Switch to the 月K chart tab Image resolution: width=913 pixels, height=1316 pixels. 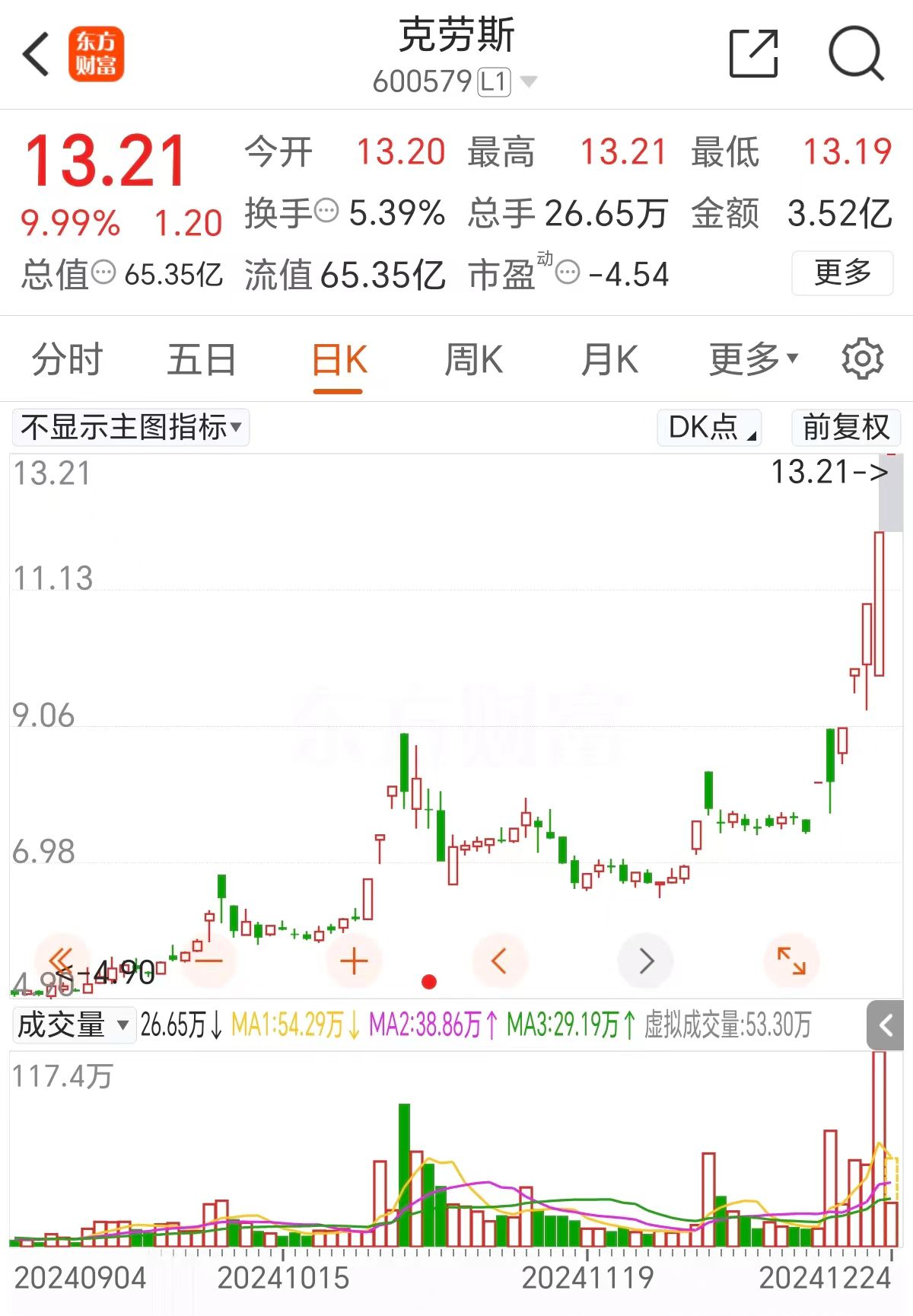tap(609, 360)
